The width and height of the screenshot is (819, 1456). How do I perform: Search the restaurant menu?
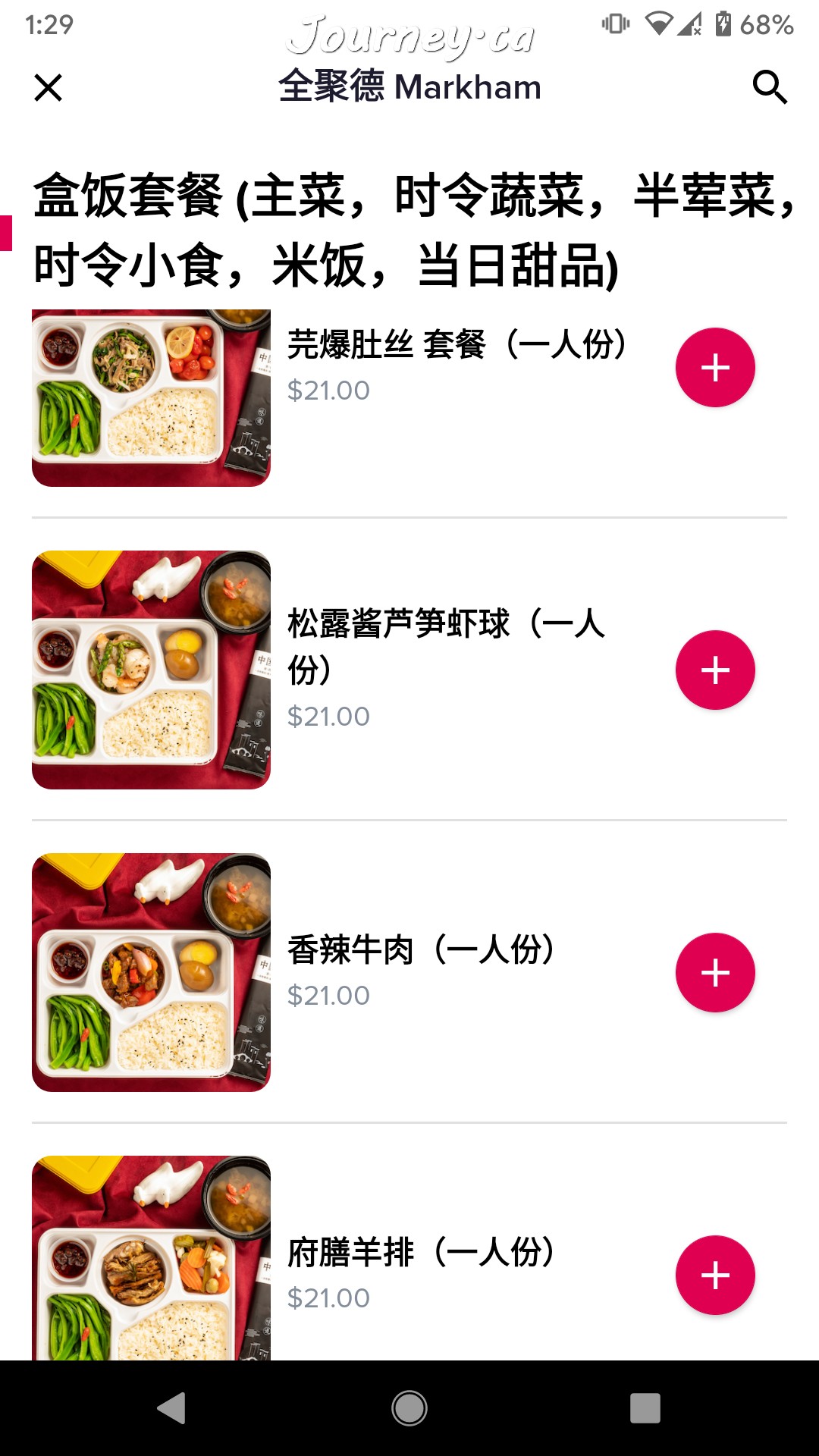pos(769,88)
